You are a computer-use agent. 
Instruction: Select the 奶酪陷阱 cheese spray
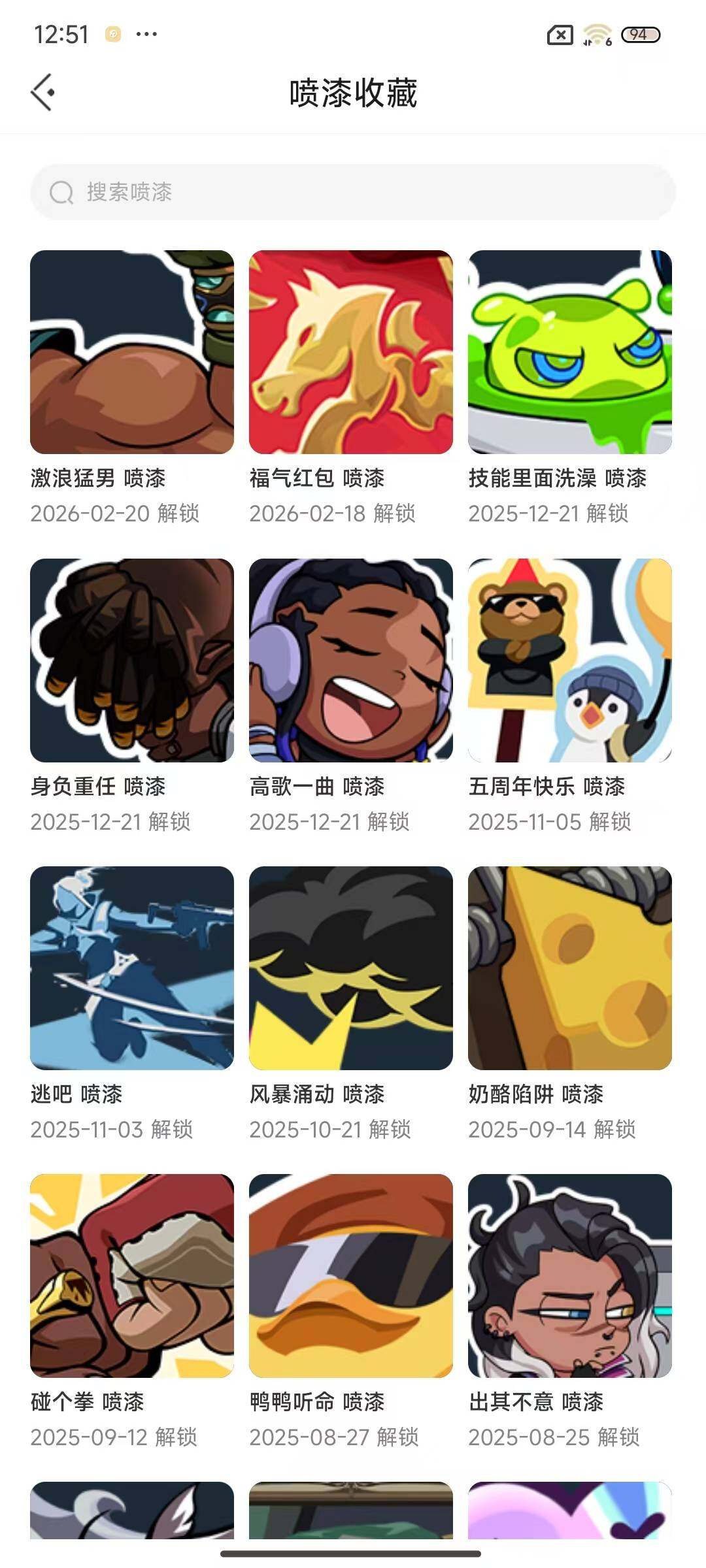(571, 968)
